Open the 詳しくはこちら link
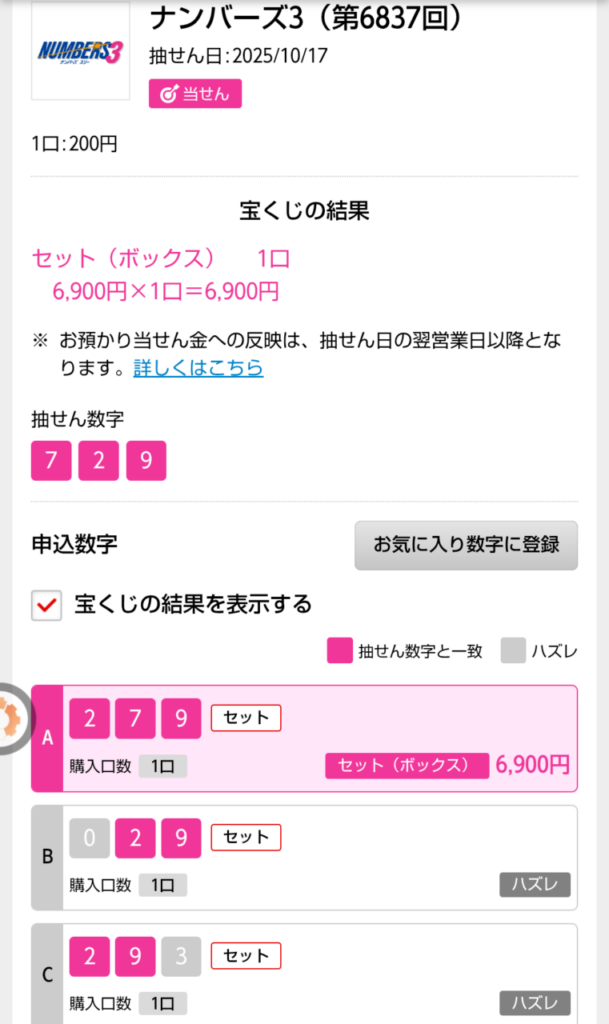The image size is (609, 1024). coord(198,368)
